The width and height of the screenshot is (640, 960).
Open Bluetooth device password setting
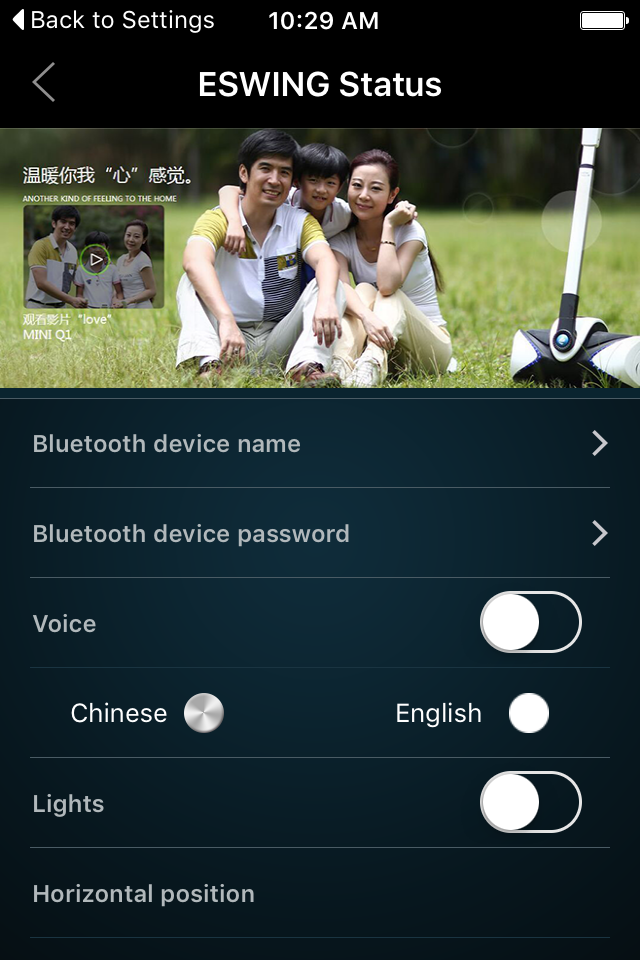point(320,533)
